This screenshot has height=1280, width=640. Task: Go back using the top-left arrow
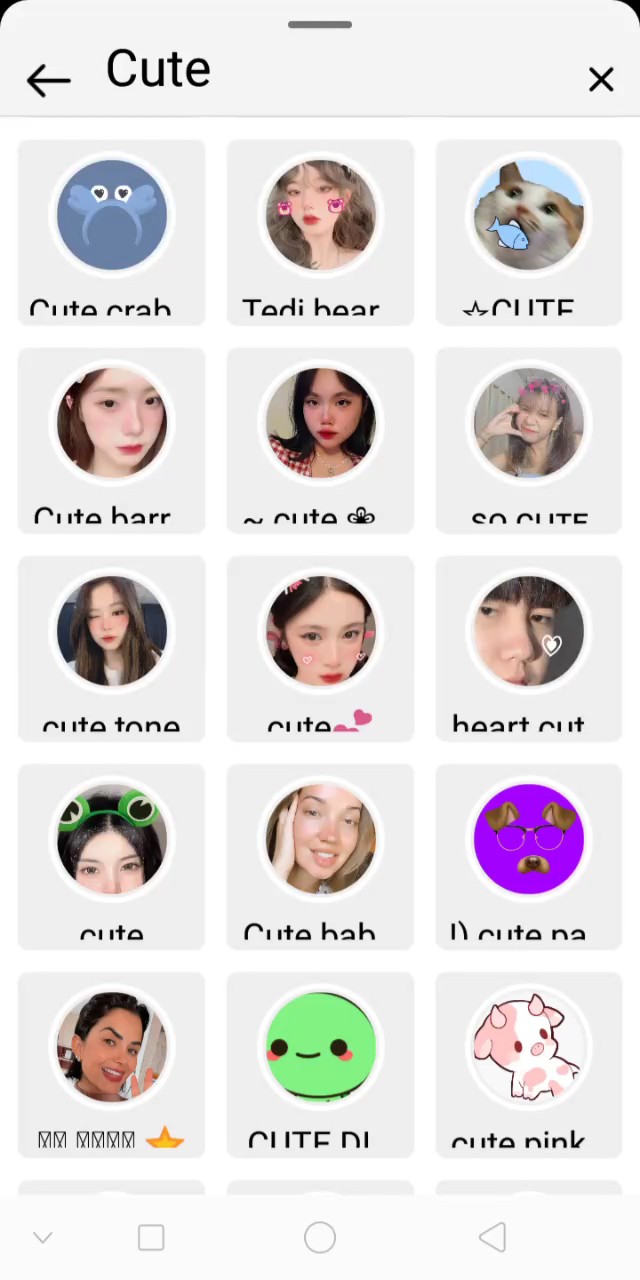(48, 80)
